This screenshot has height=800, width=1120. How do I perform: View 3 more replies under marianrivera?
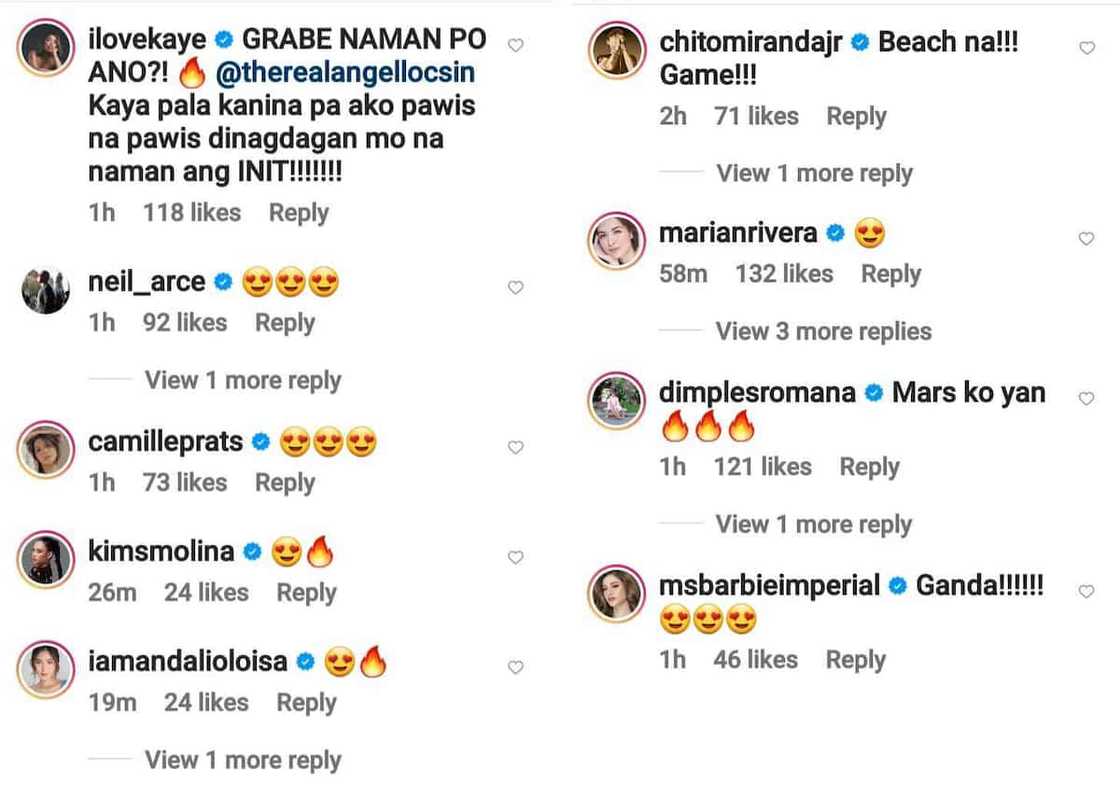pyautogui.click(x=823, y=331)
